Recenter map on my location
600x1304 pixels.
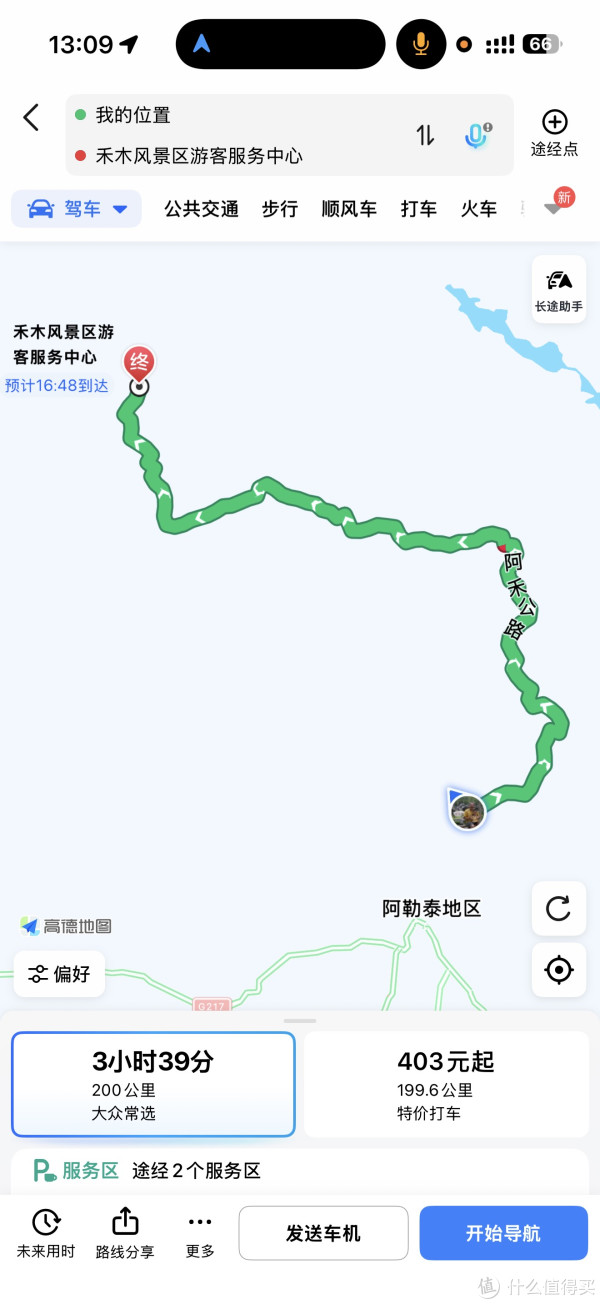(x=559, y=969)
